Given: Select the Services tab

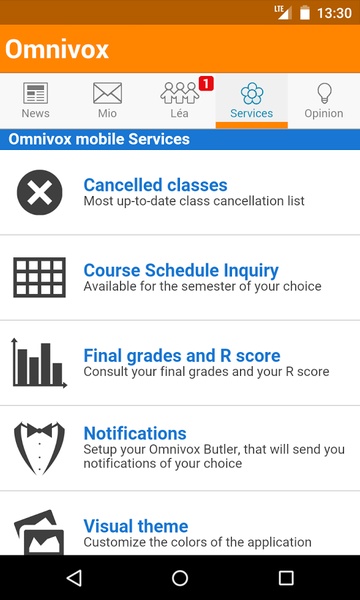Looking at the screenshot, I should [251, 101].
